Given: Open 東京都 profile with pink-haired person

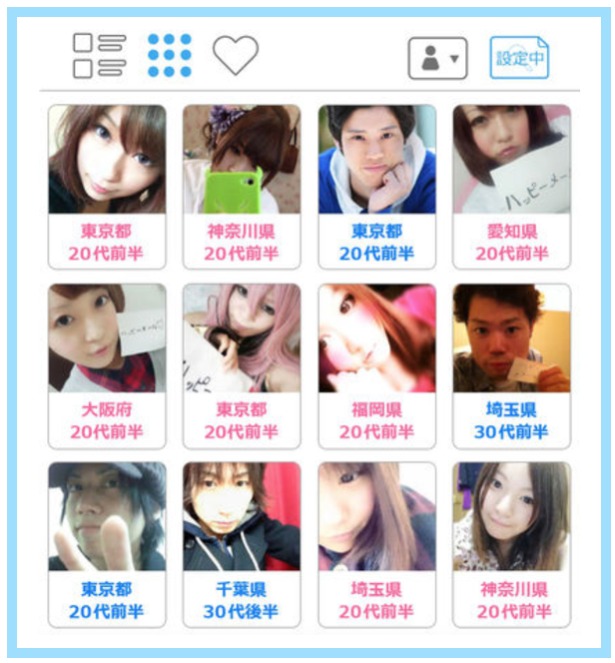Looking at the screenshot, I should (241, 365).
